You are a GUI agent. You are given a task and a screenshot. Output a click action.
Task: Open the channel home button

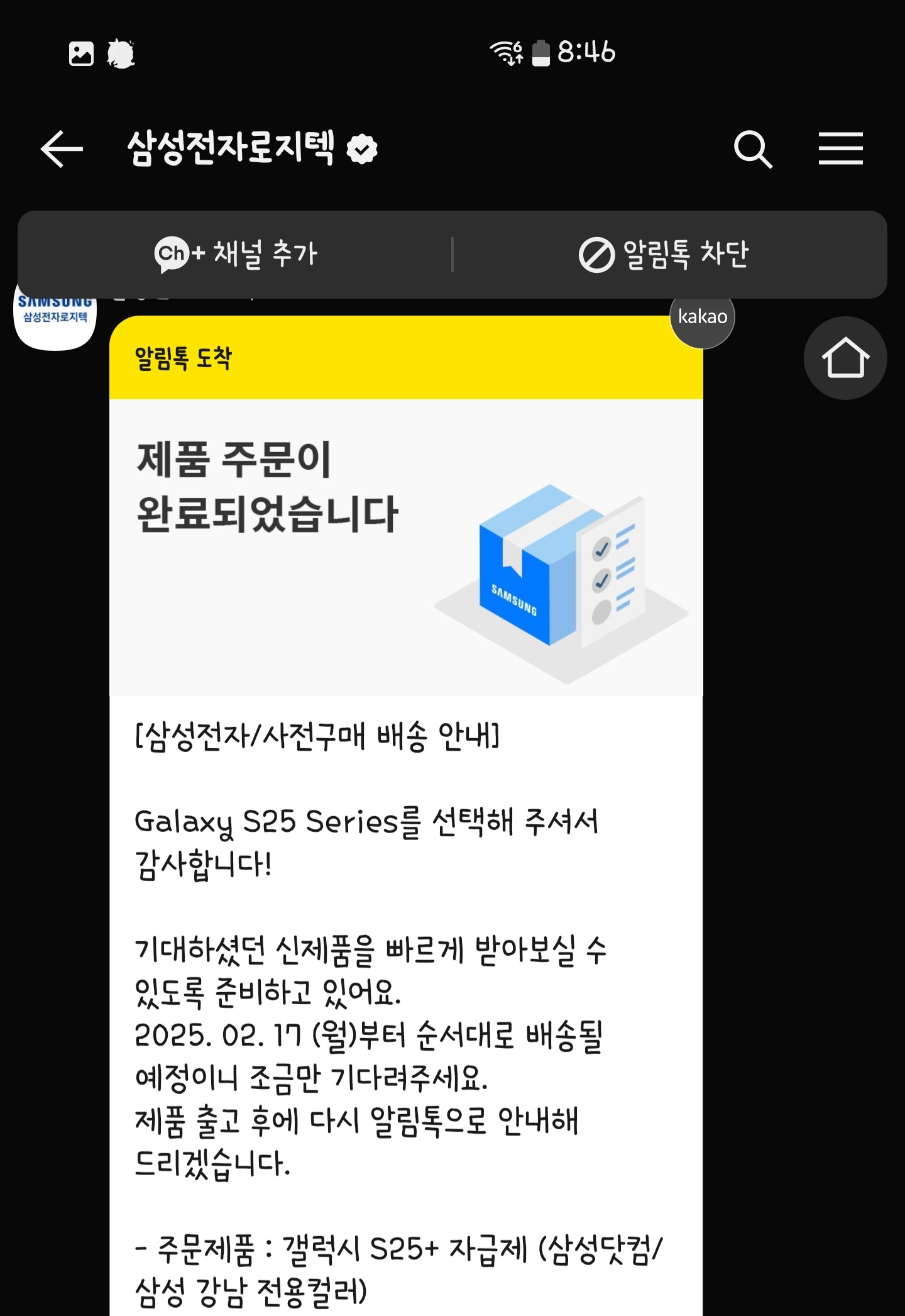[x=845, y=358]
